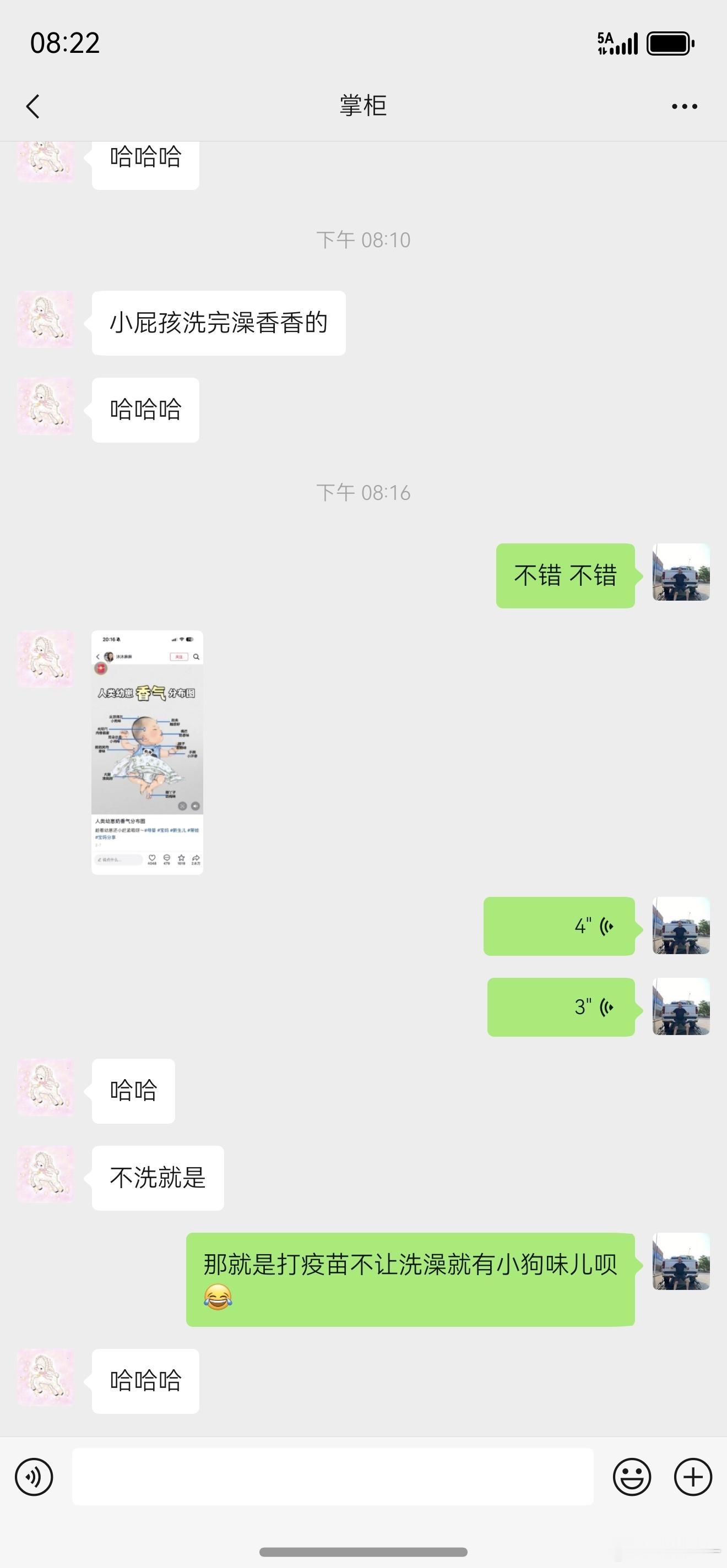Tap the 哈哈 message bubble

point(133,1091)
